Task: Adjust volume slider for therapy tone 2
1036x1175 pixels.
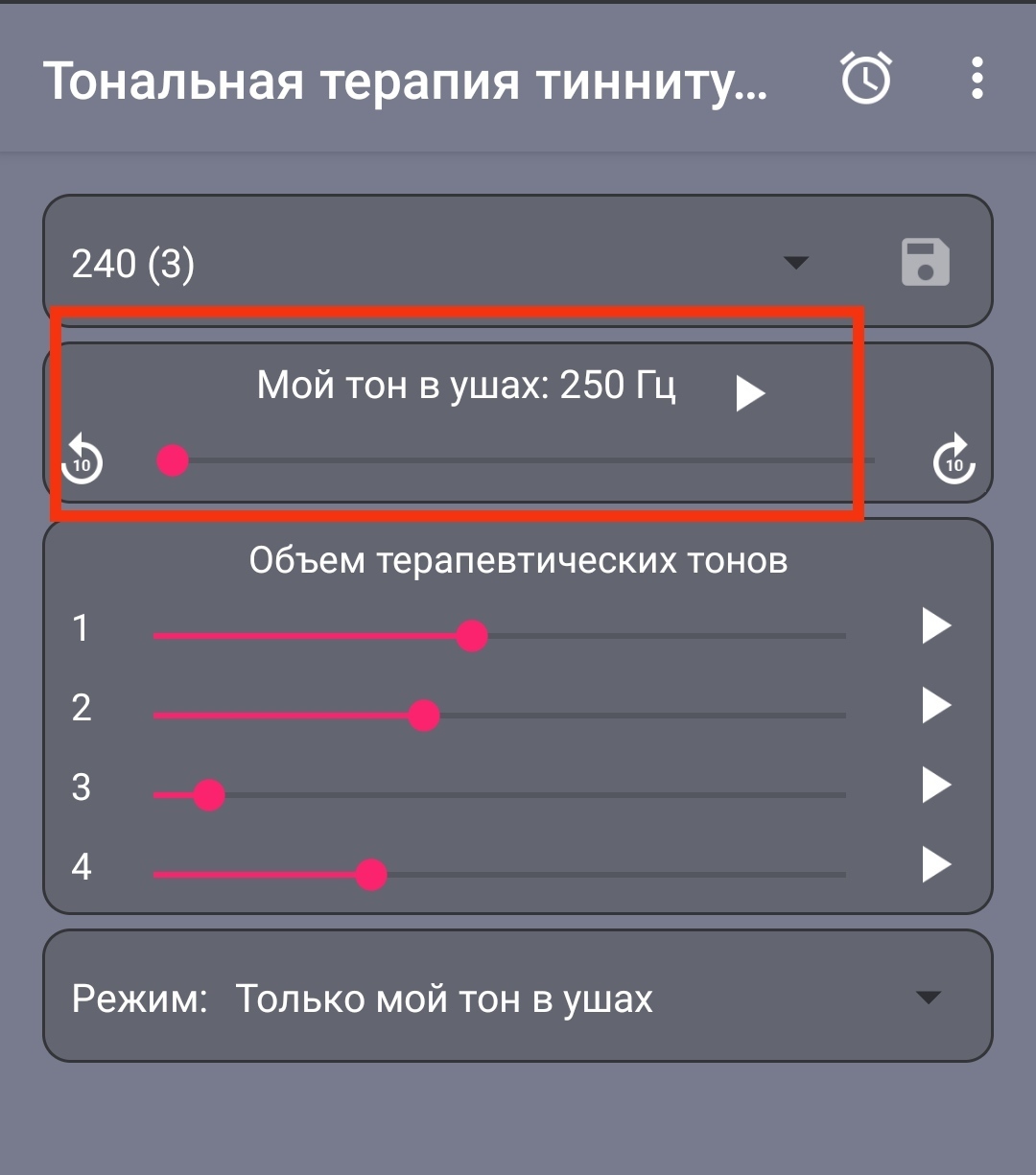Action: (423, 716)
